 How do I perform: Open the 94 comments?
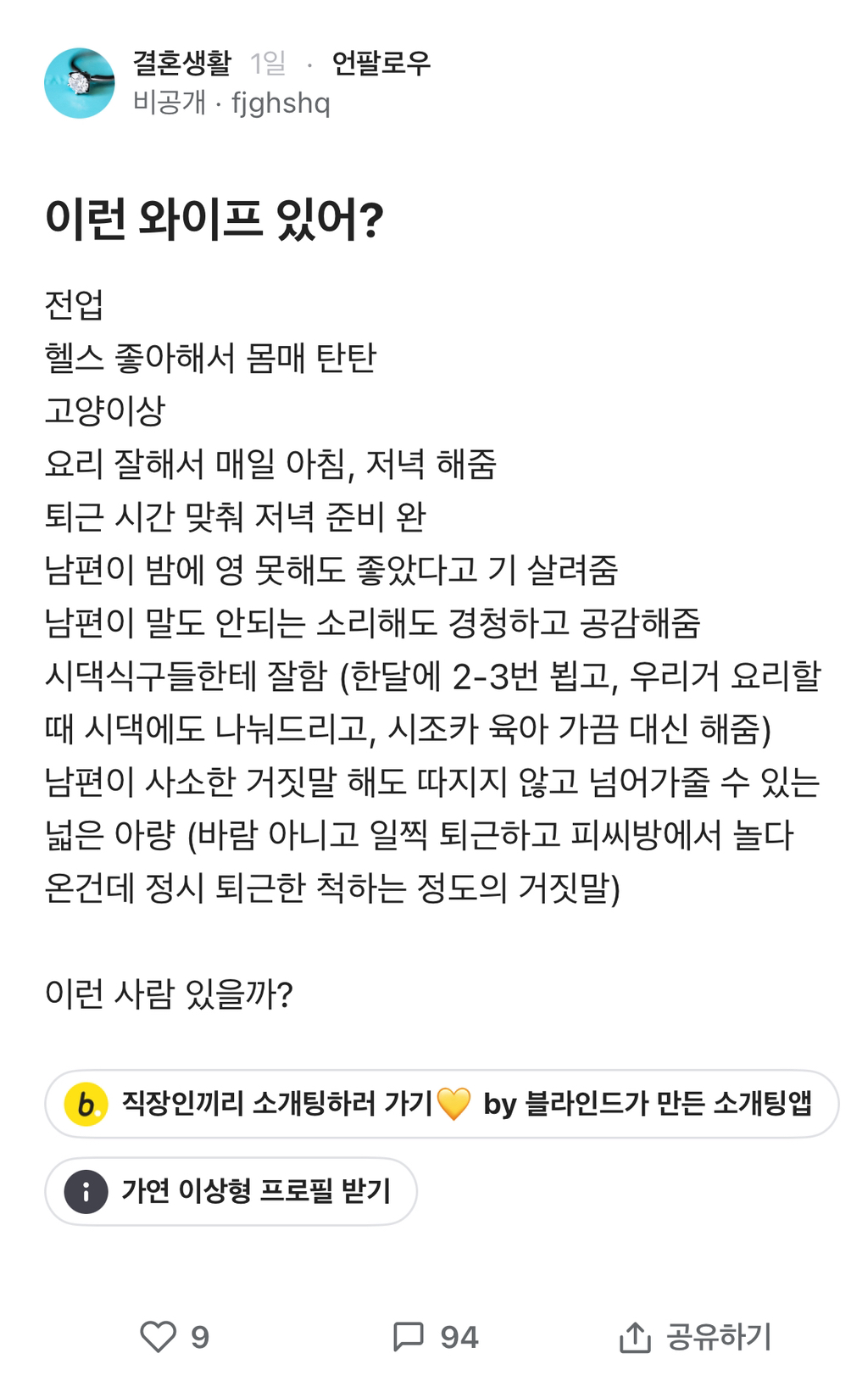pos(436,1336)
